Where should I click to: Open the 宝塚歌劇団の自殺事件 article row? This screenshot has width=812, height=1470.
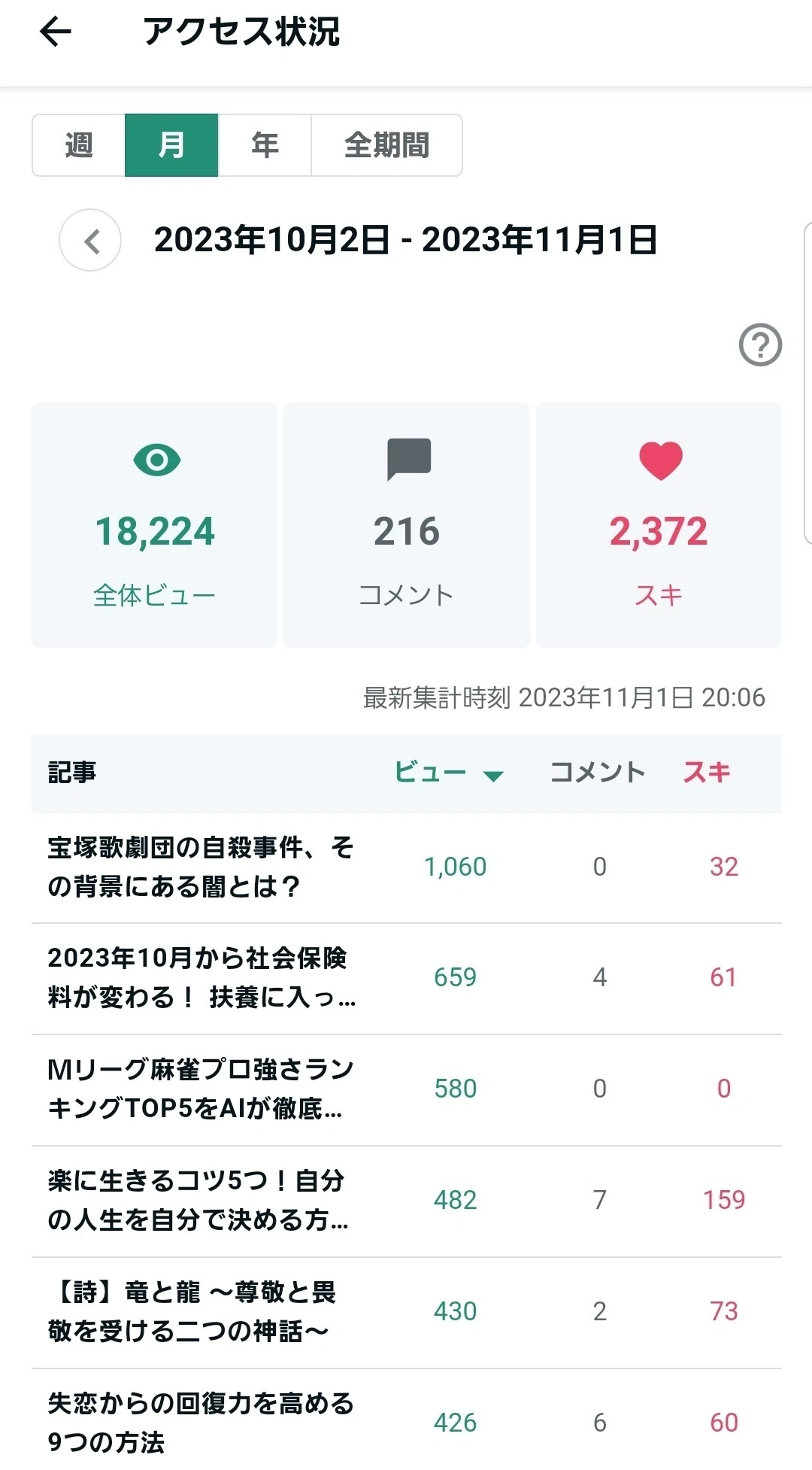coord(407,867)
